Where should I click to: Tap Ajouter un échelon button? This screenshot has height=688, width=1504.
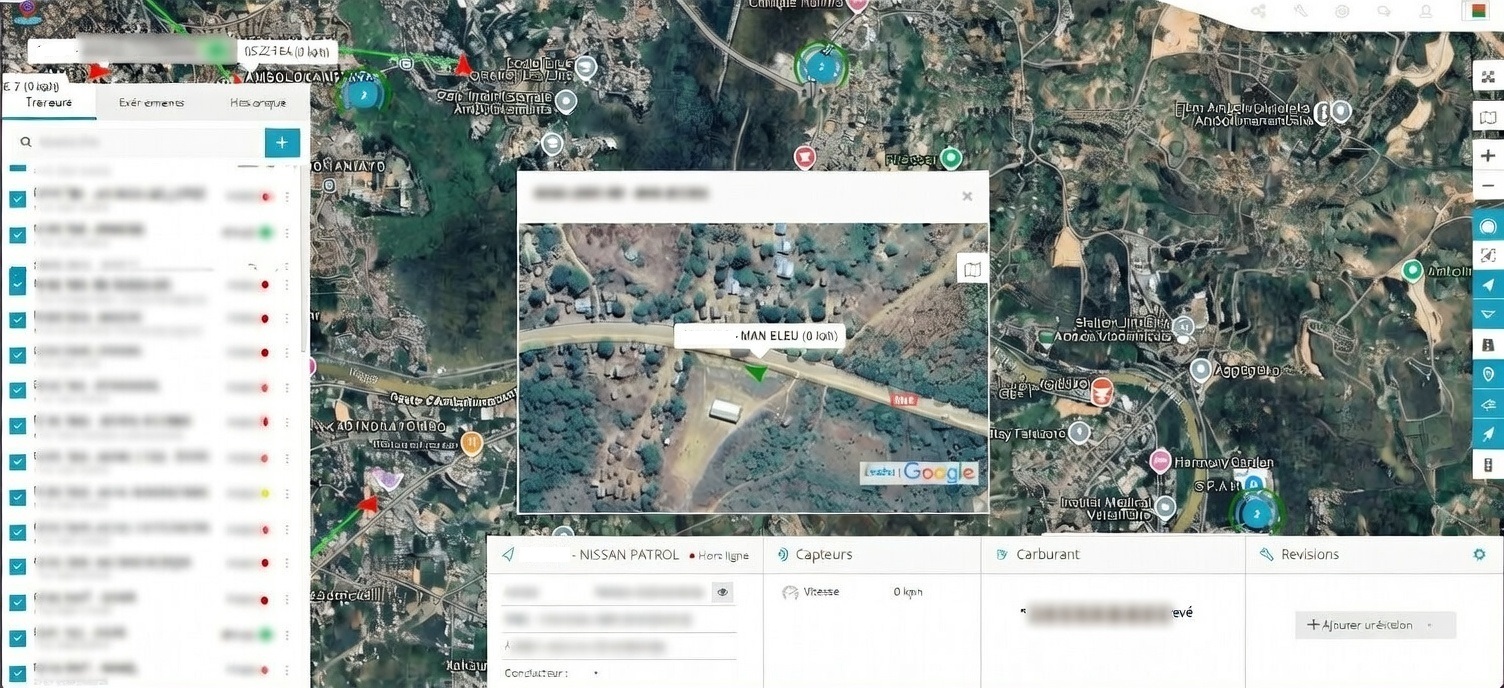click(1375, 625)
